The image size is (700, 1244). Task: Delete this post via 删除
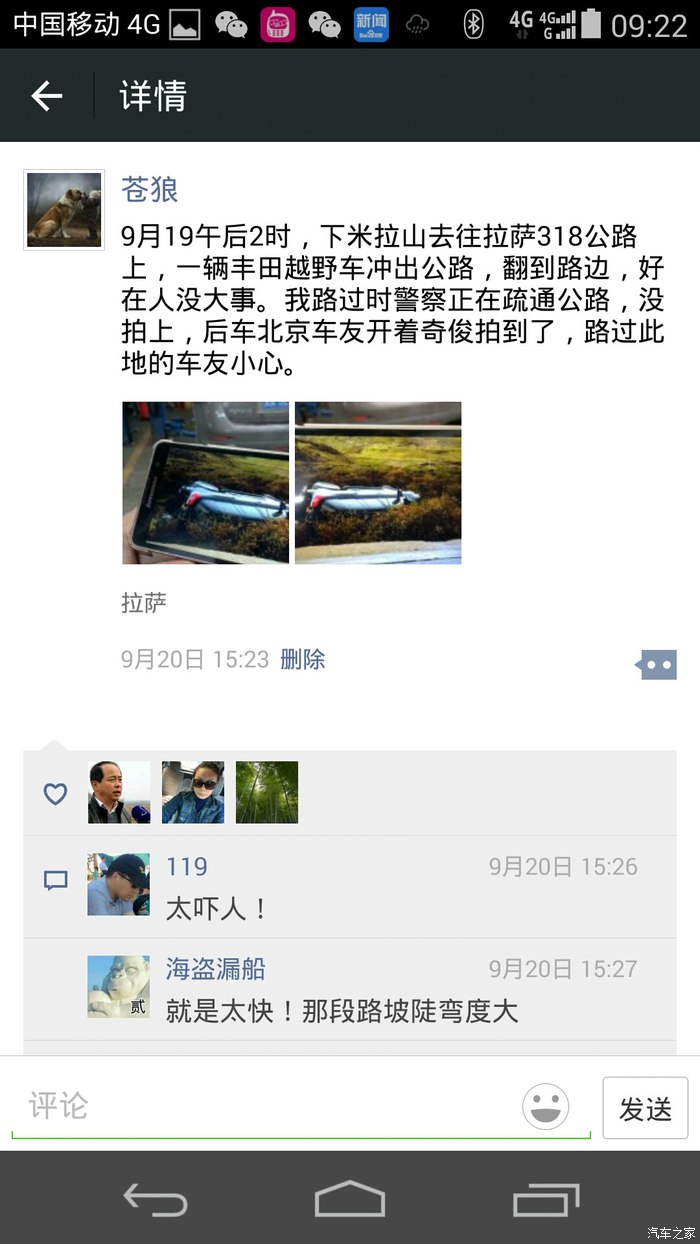coord(302,659)
